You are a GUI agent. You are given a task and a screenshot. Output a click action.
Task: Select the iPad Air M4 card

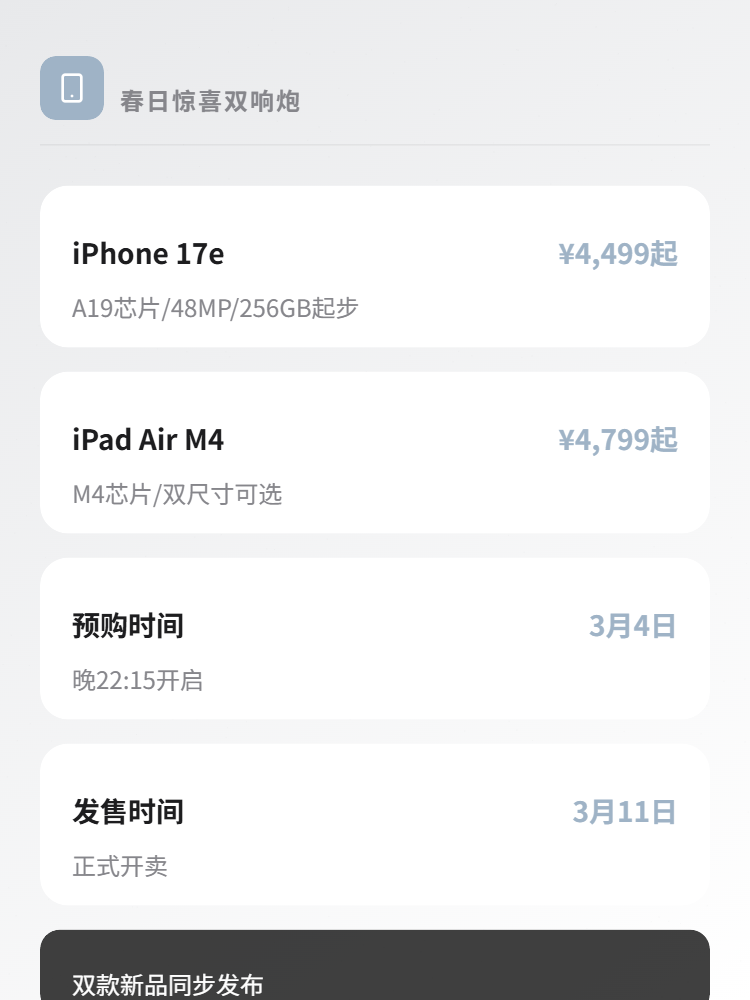[375, 452]
